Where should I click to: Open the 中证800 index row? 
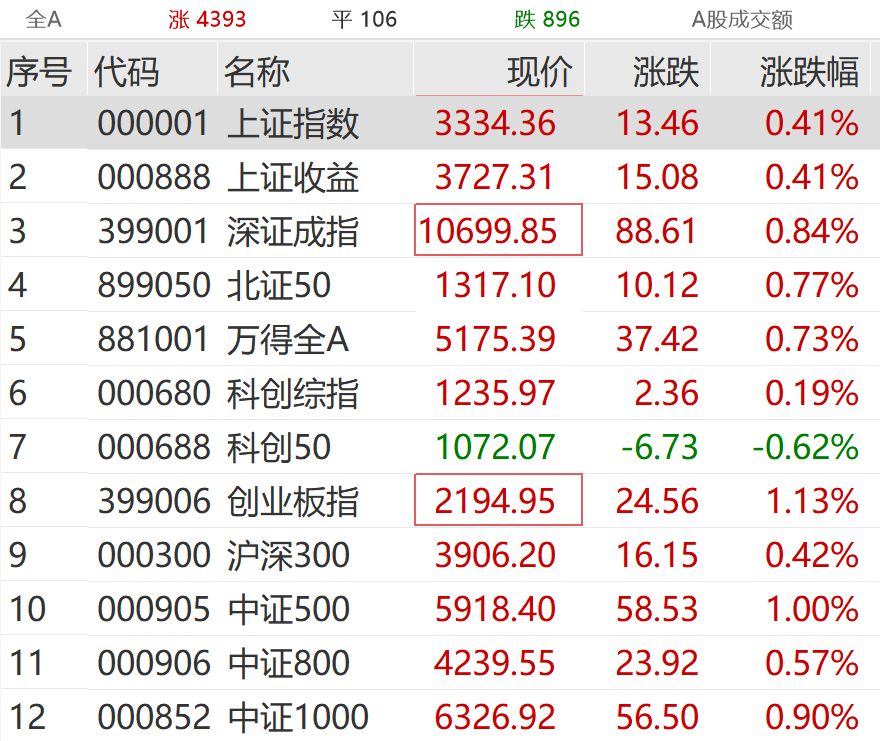coord(288,663)
